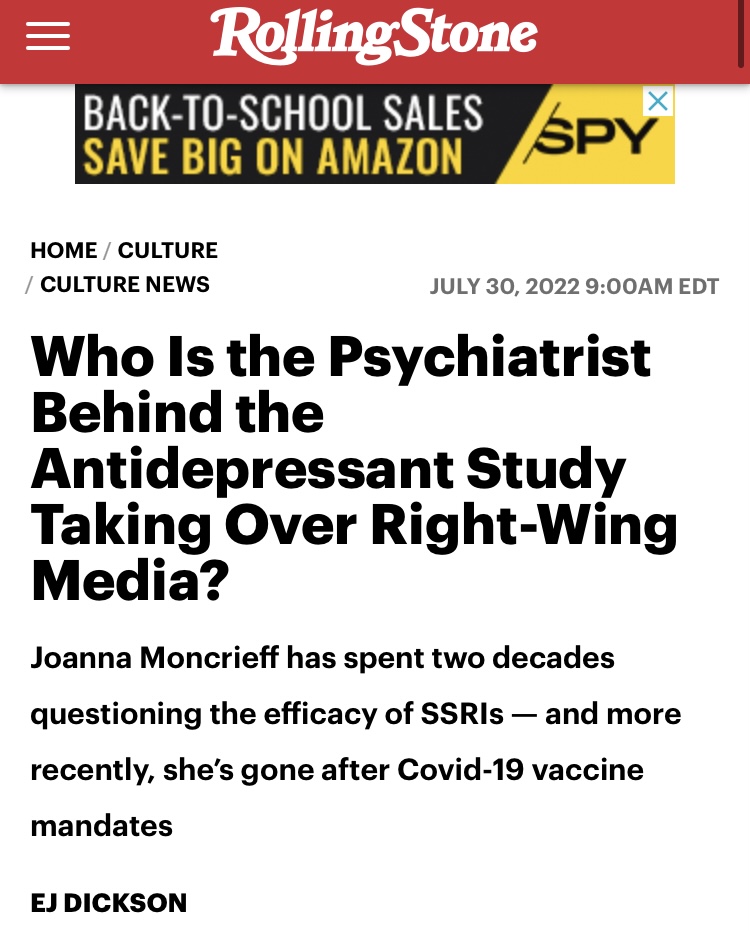Go to the Culture section breadcrumb
The width and height of the screenshot is (750, 931).
[x=167, y=250]
